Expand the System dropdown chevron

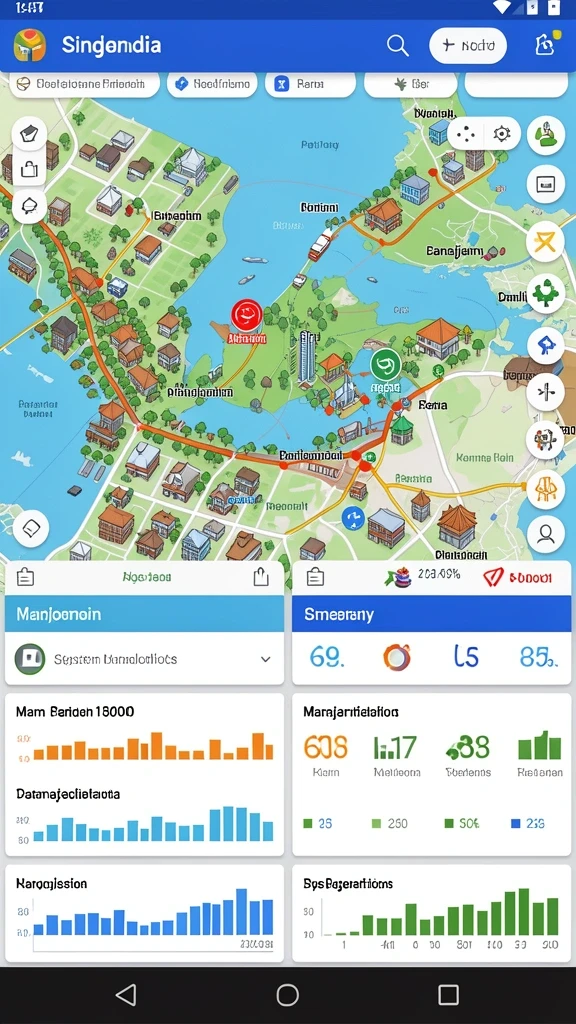tap(265, 659)
